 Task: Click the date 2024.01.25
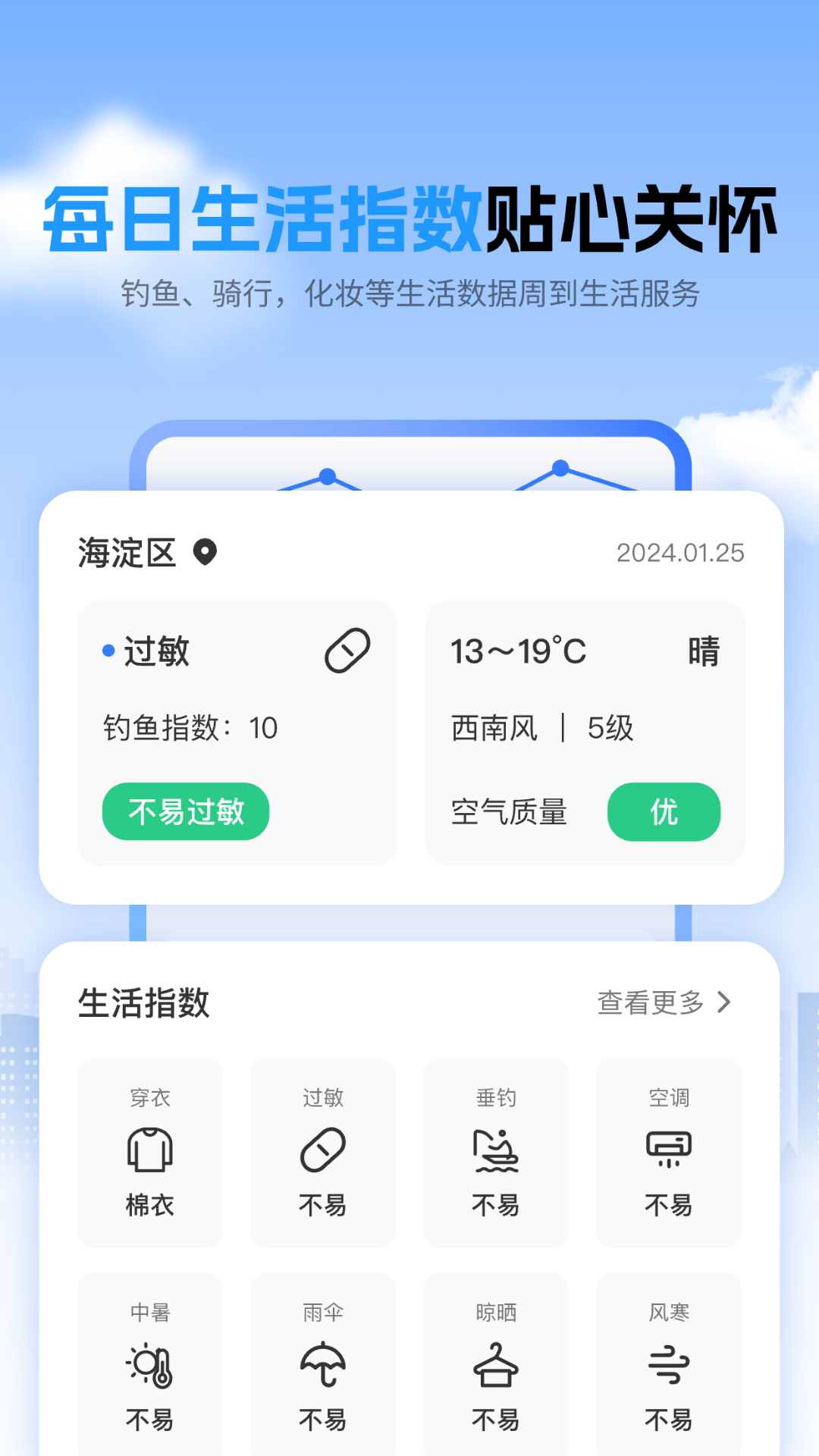point(681,552)
